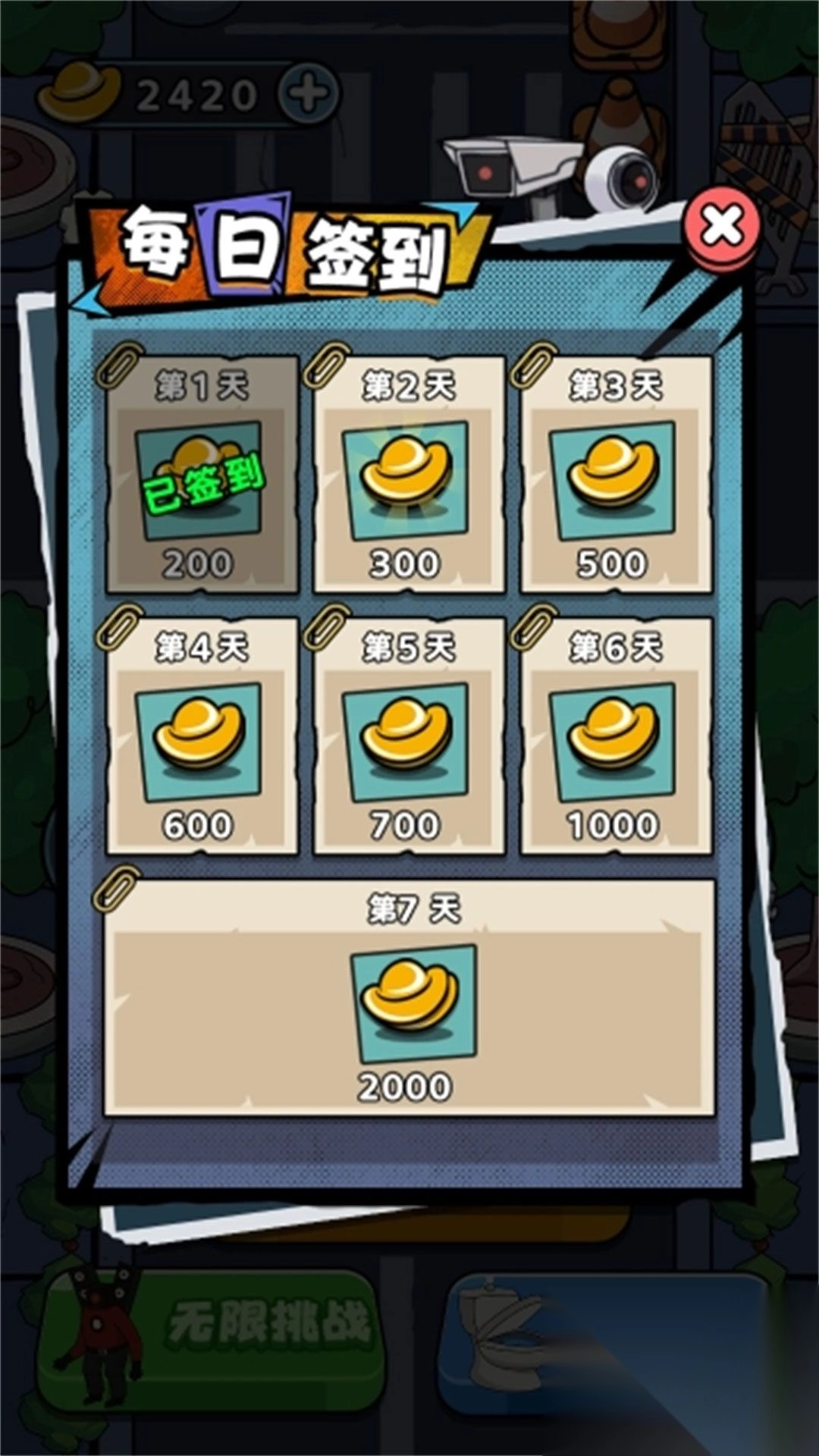Select the day 5 reward card of 700
This screenshot has width=819, height=1456.
[x=409, y=736]
